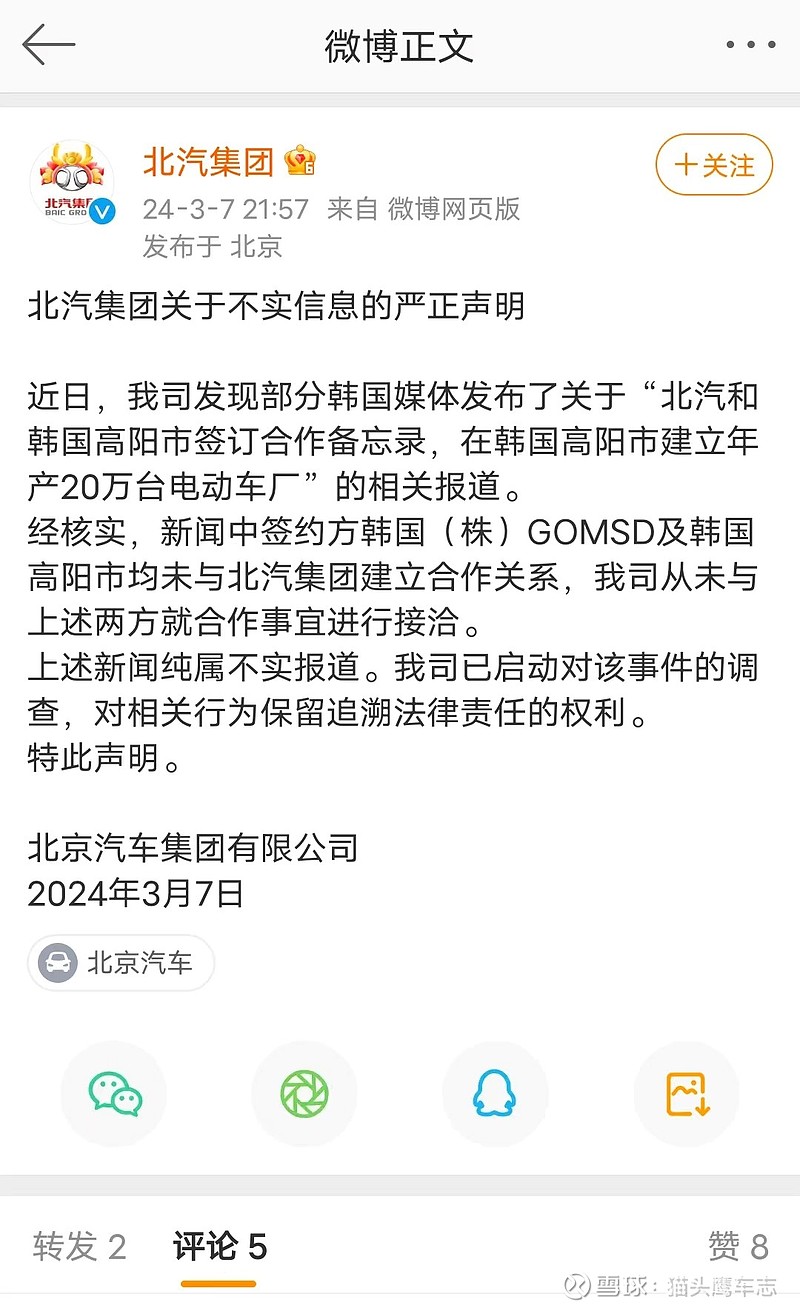Switch to the 转发 tab
Viewport: 800px width, 1311px height.
[x=80, y=1246]
